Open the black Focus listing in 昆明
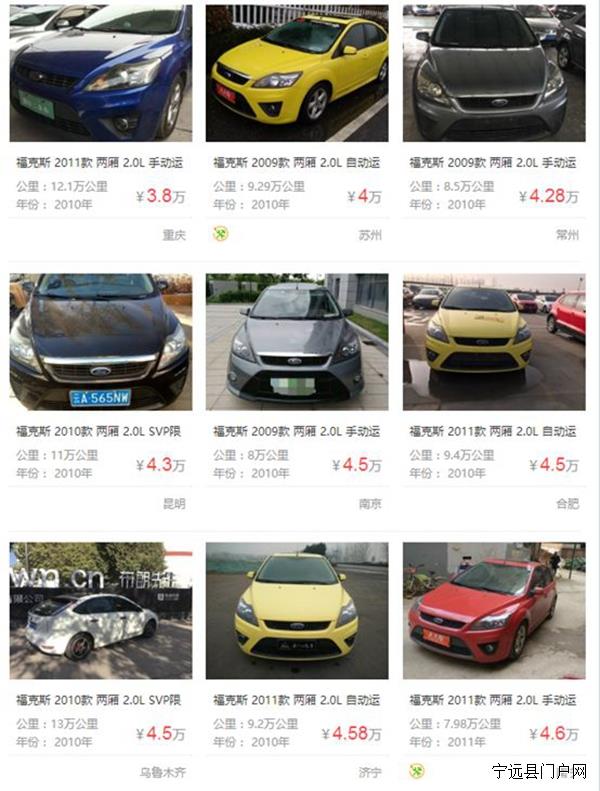The image size is (600, 791). coord(100,341)
